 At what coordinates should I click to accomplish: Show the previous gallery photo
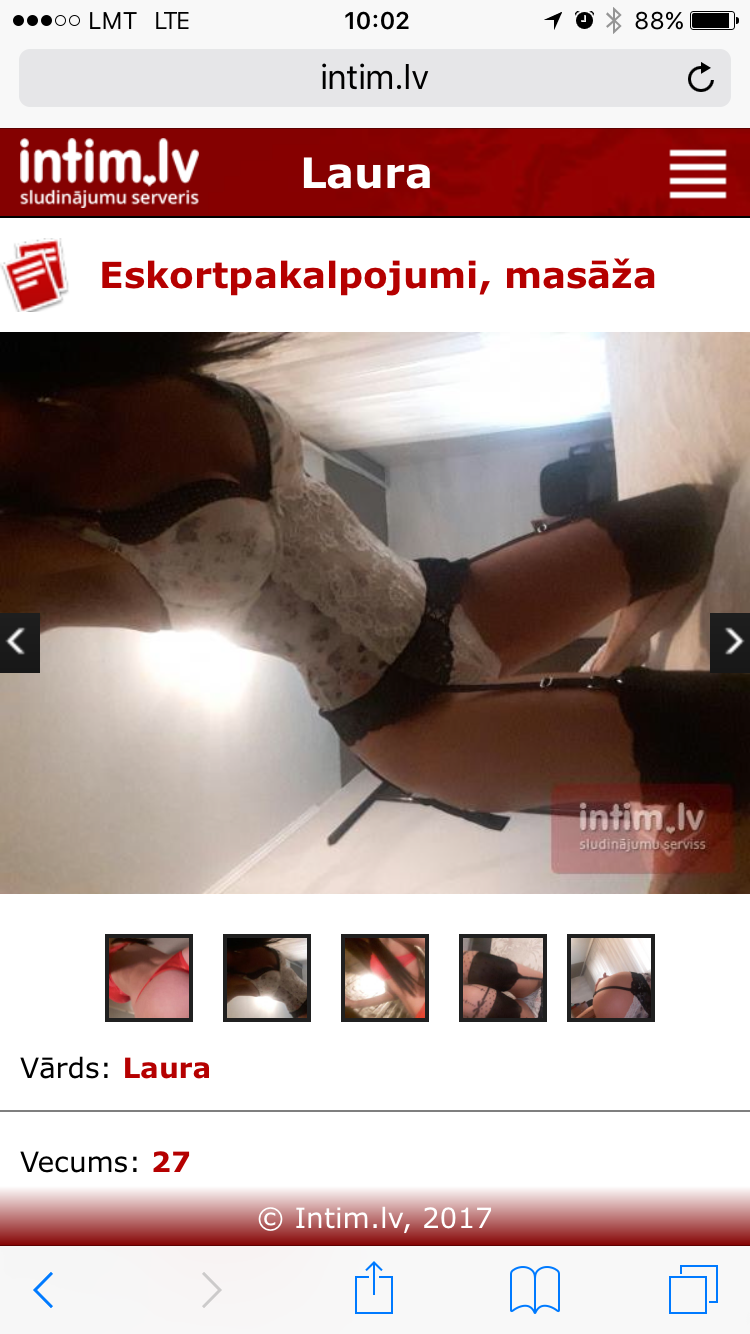19,642
